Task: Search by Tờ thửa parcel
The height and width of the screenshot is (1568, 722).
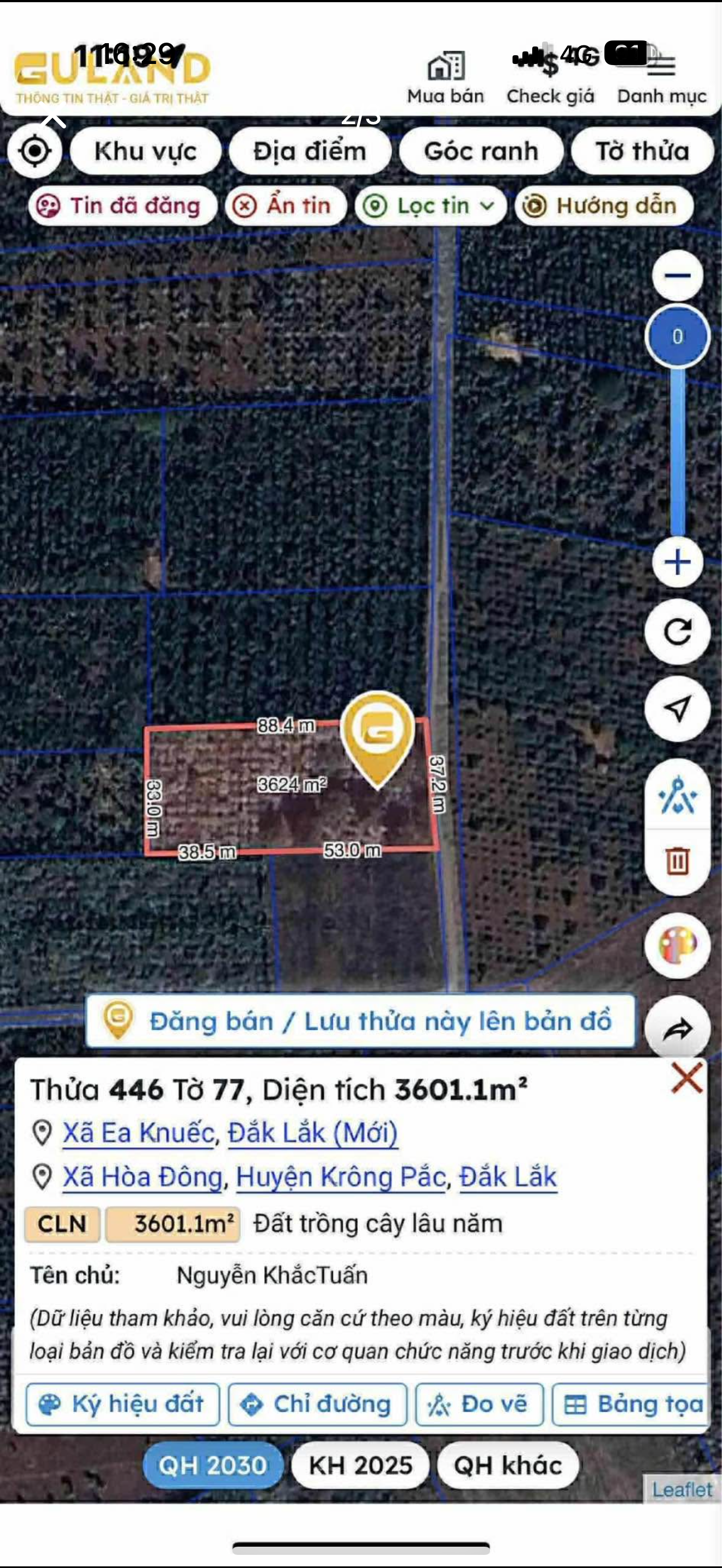Action: tap(642, 151)
